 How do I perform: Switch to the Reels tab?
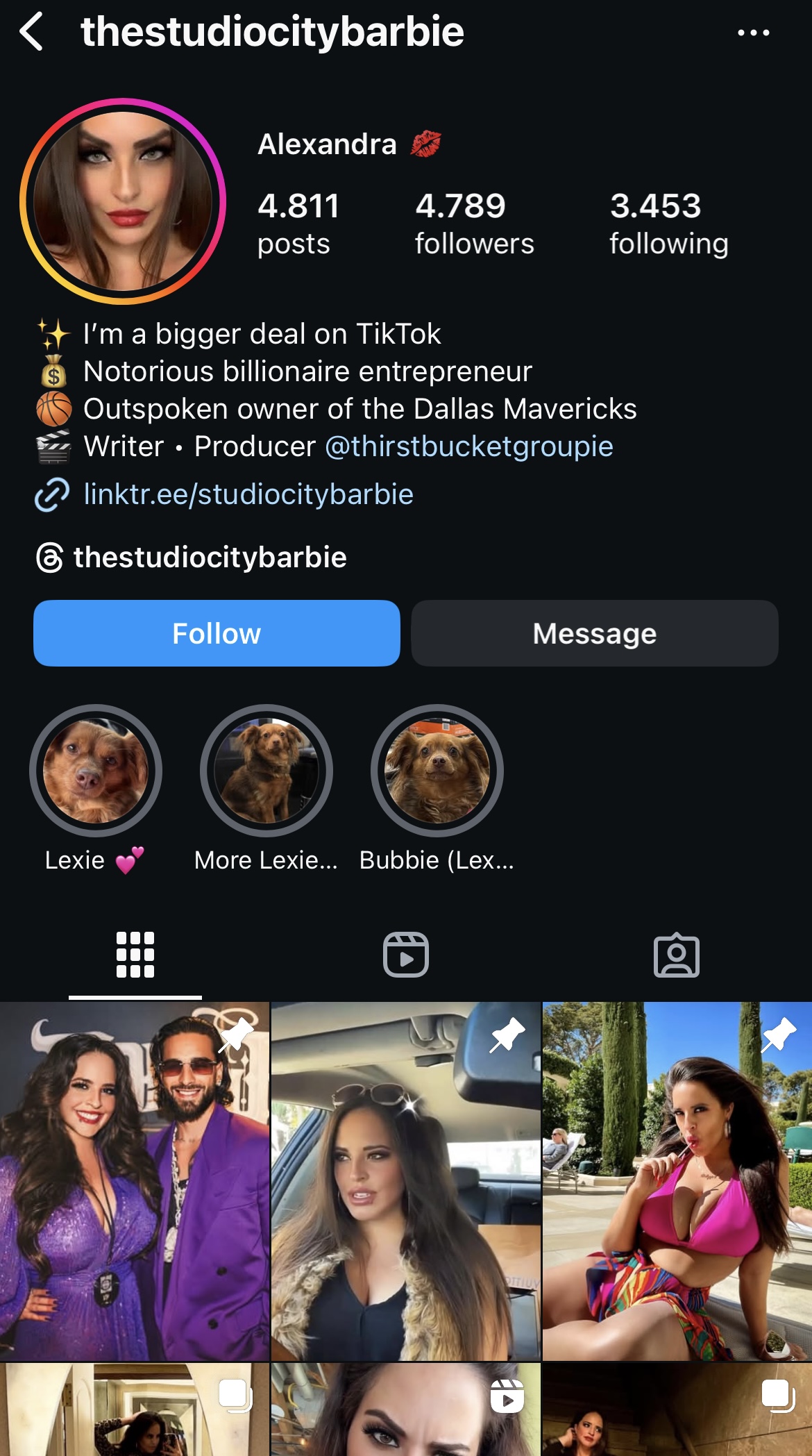point(406,955)
